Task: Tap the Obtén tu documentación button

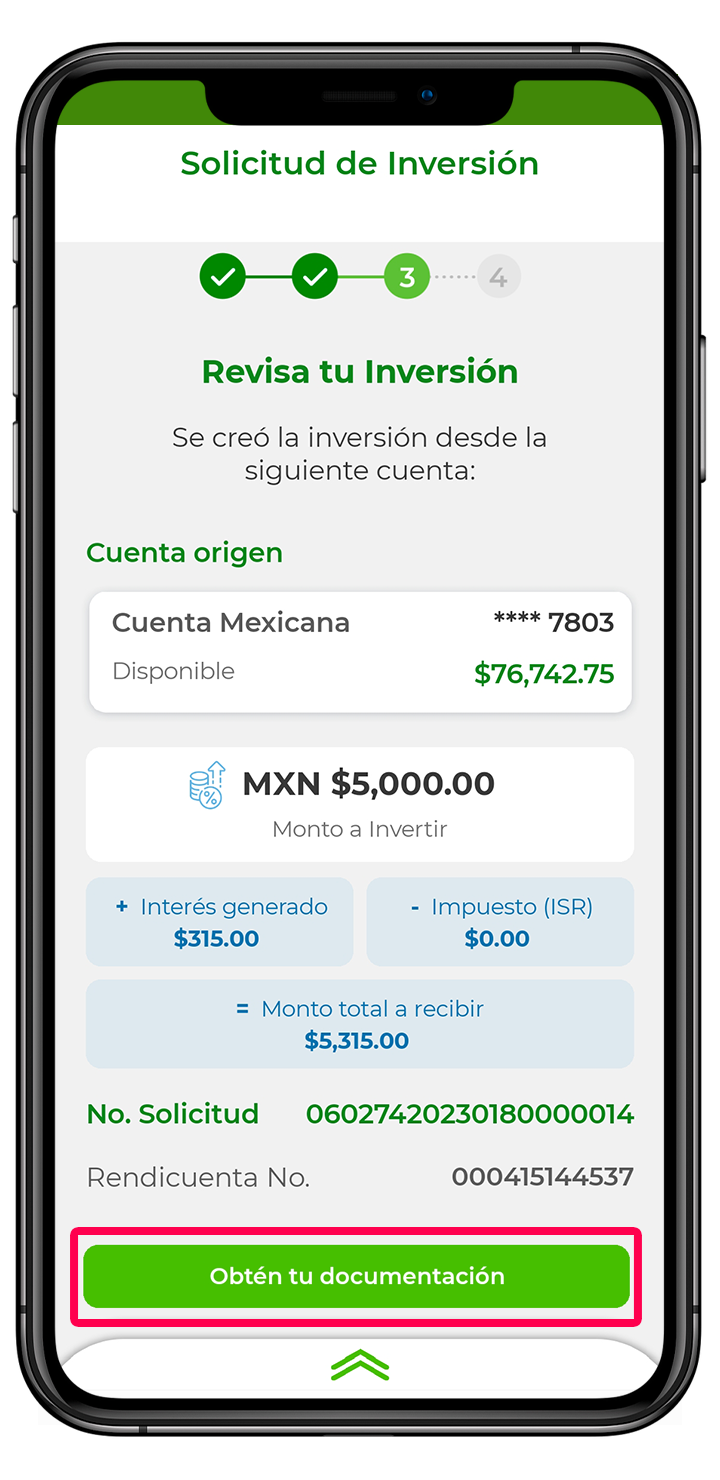Action: point(356,1276)
